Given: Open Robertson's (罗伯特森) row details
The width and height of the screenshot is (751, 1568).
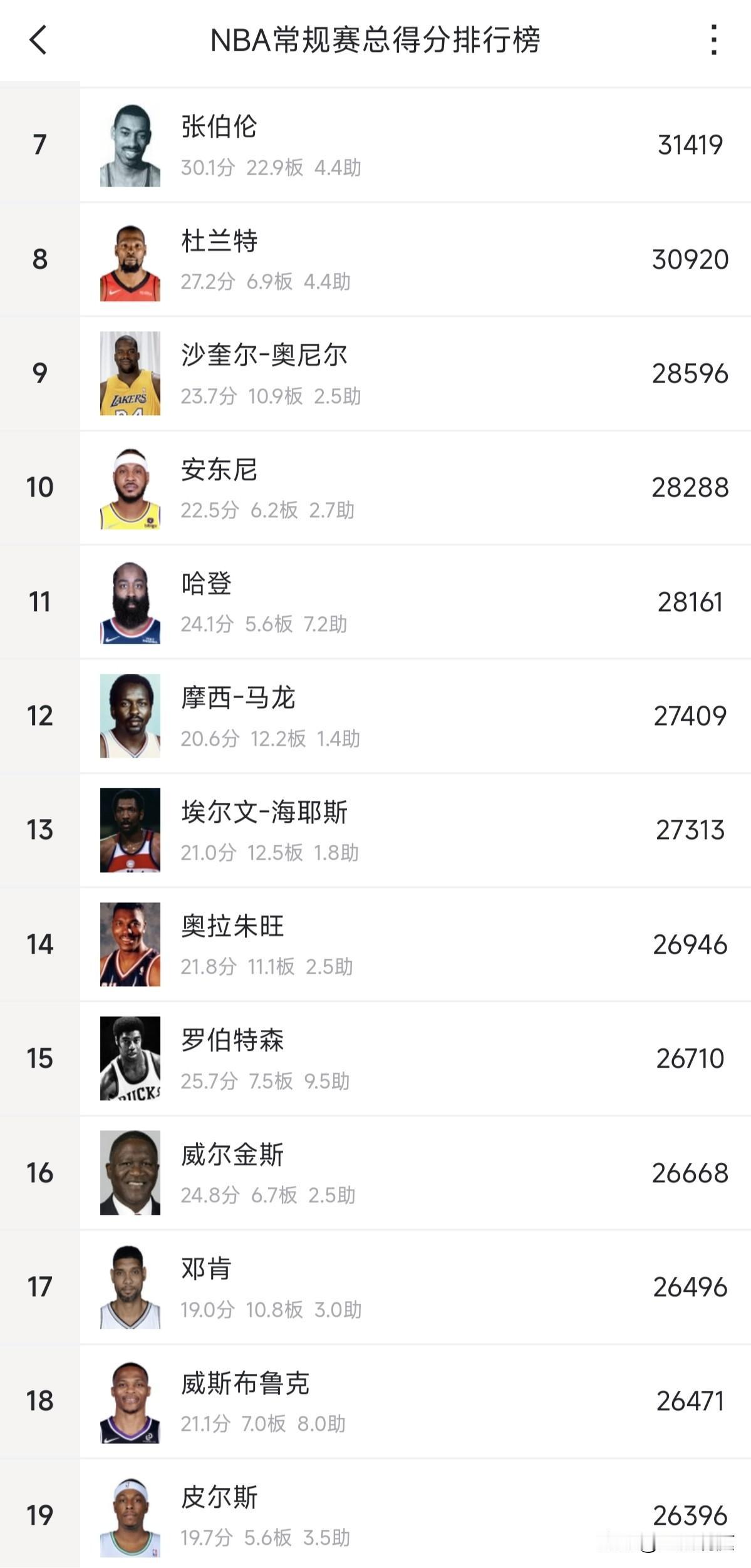Looking at the screenshot, I should tap(376, 1060).
